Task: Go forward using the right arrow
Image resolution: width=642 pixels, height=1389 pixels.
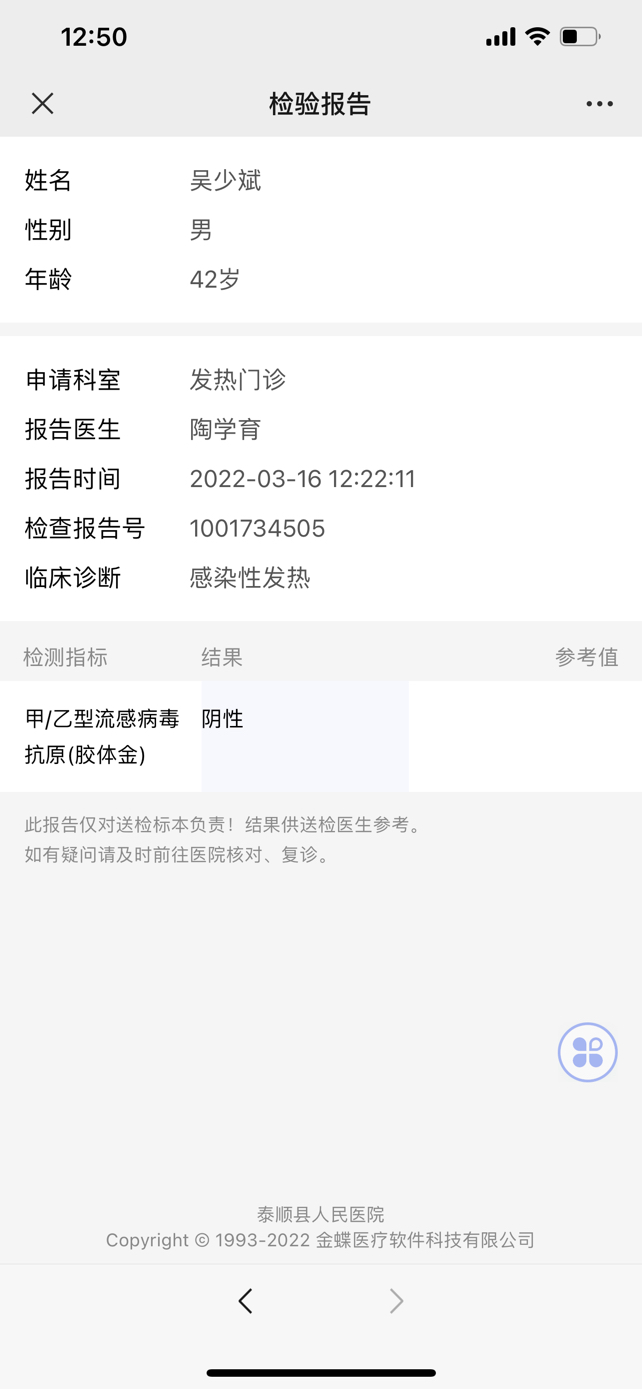Action: point(396,1300)
